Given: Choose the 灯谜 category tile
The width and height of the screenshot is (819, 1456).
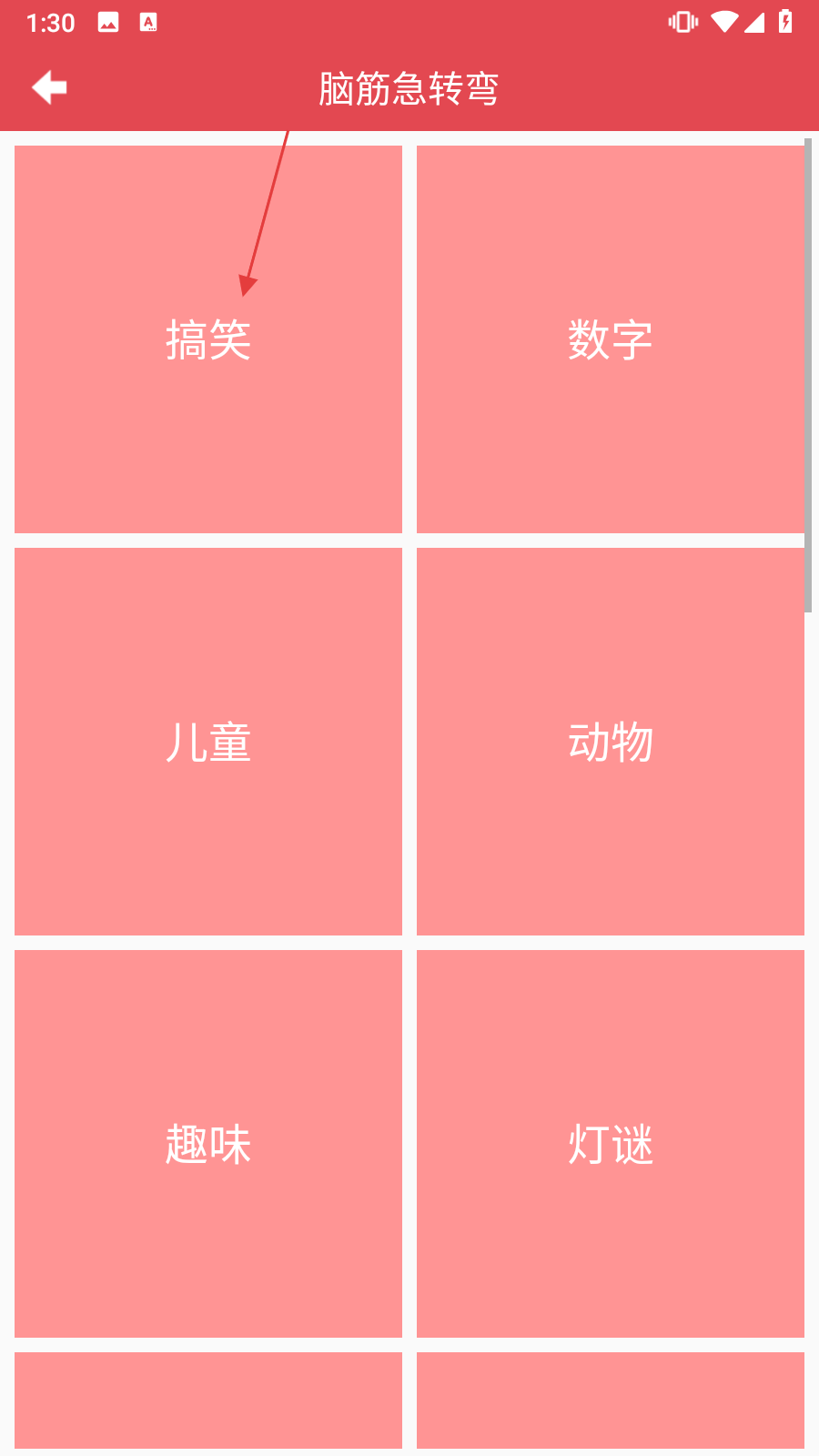Looking at the screenshot, I should pos(611,1144).
